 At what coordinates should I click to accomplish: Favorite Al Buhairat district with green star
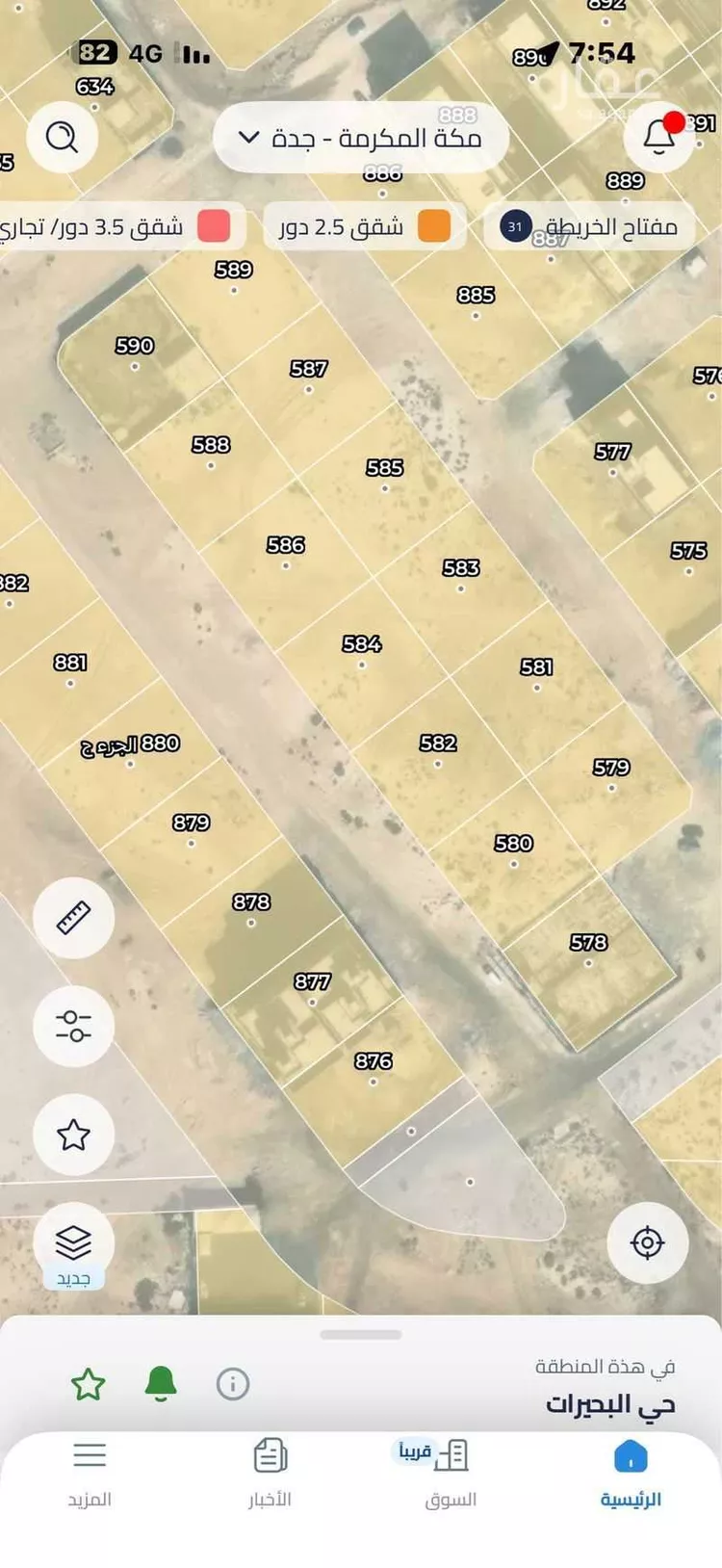[89, 1385]
